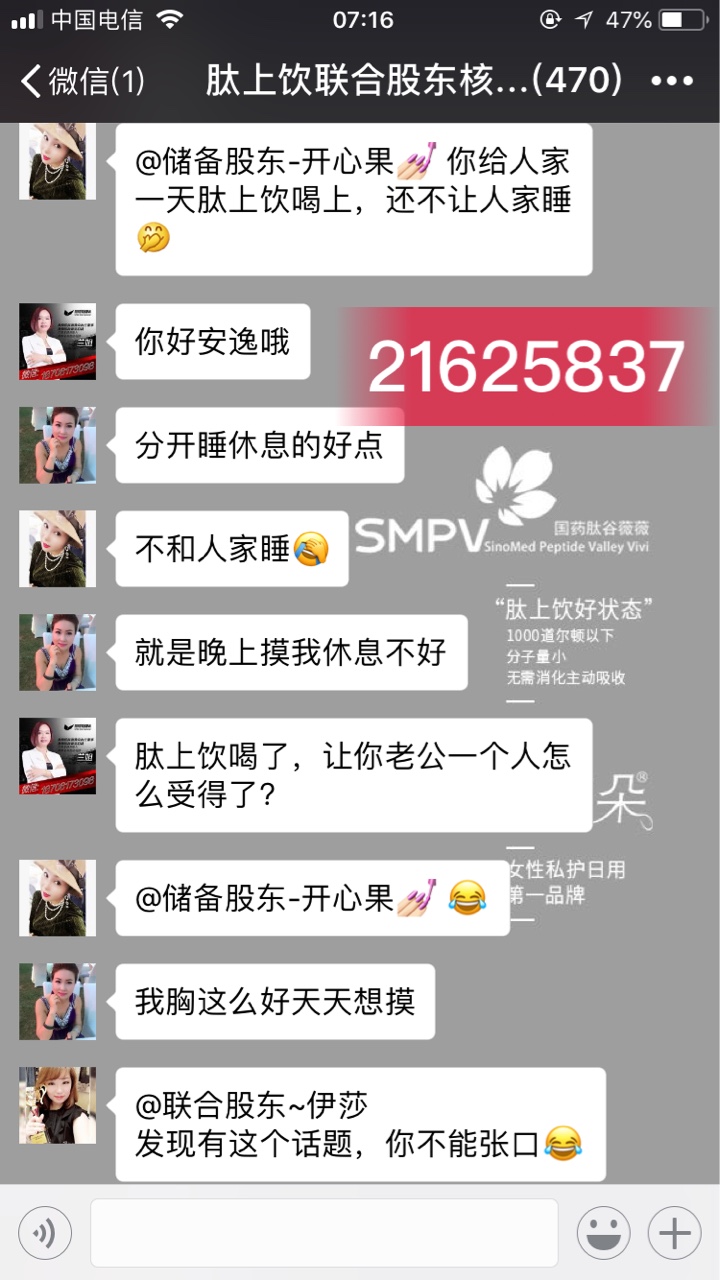
Task: Focus the message text field
Action: pyautogui.click(x=323, y=1233)
